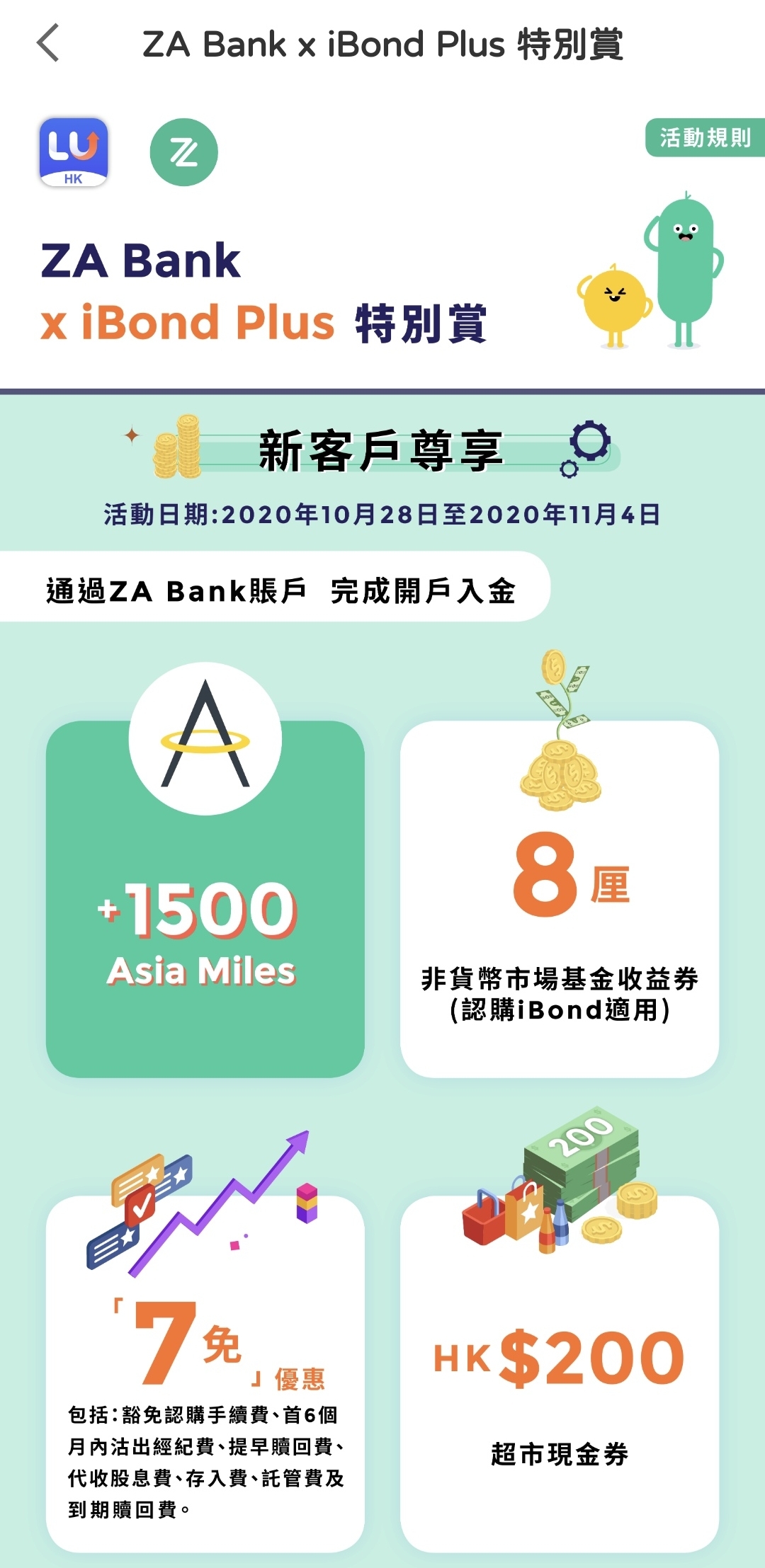The height and width of the screenshot is (1568, 765).
Task: Go back using the top-left chevron
Action: pyautogui.click(x=45, y=44)
